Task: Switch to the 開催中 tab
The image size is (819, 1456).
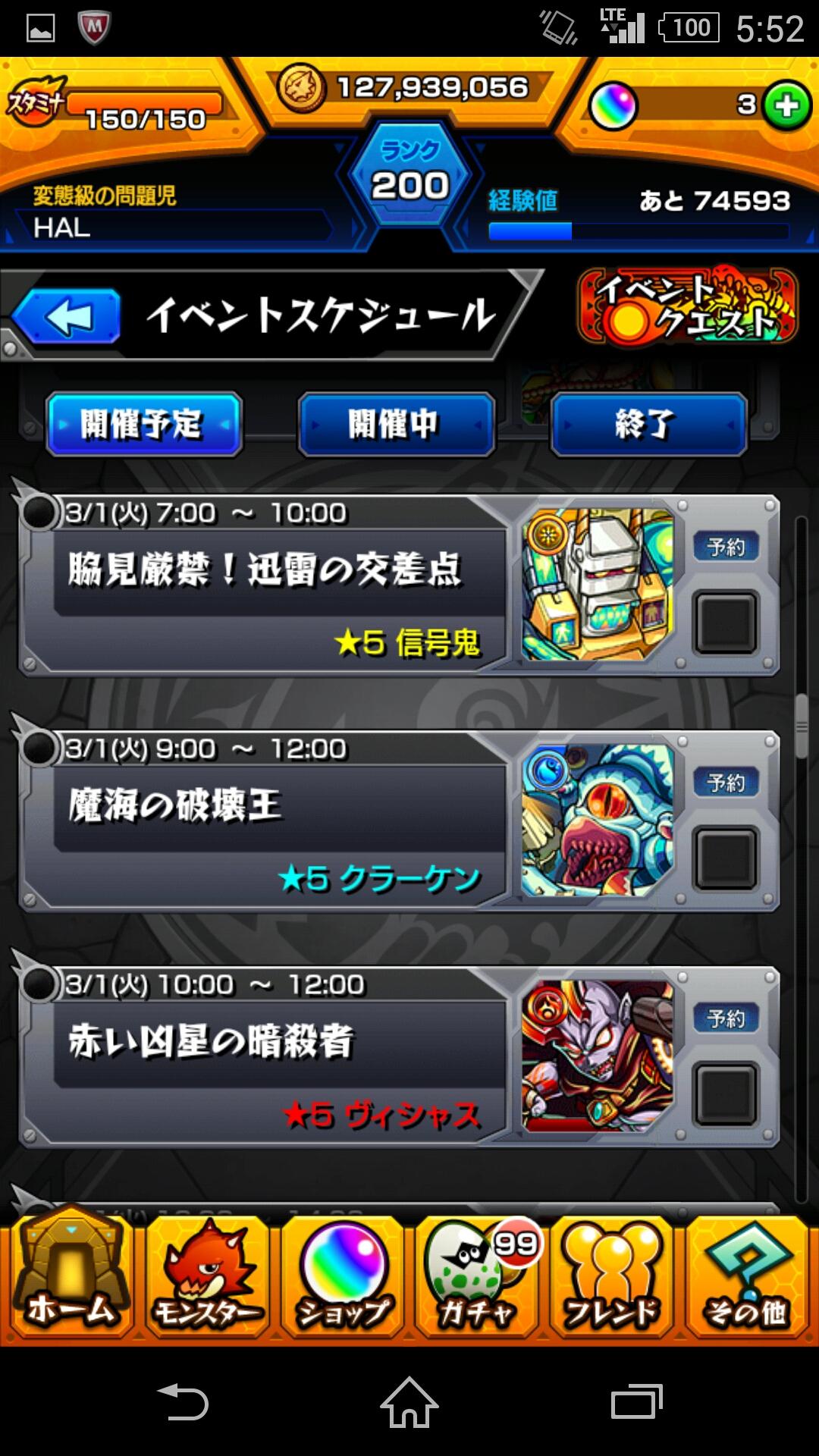Action: pyautogui.click(x=396, y=424)
